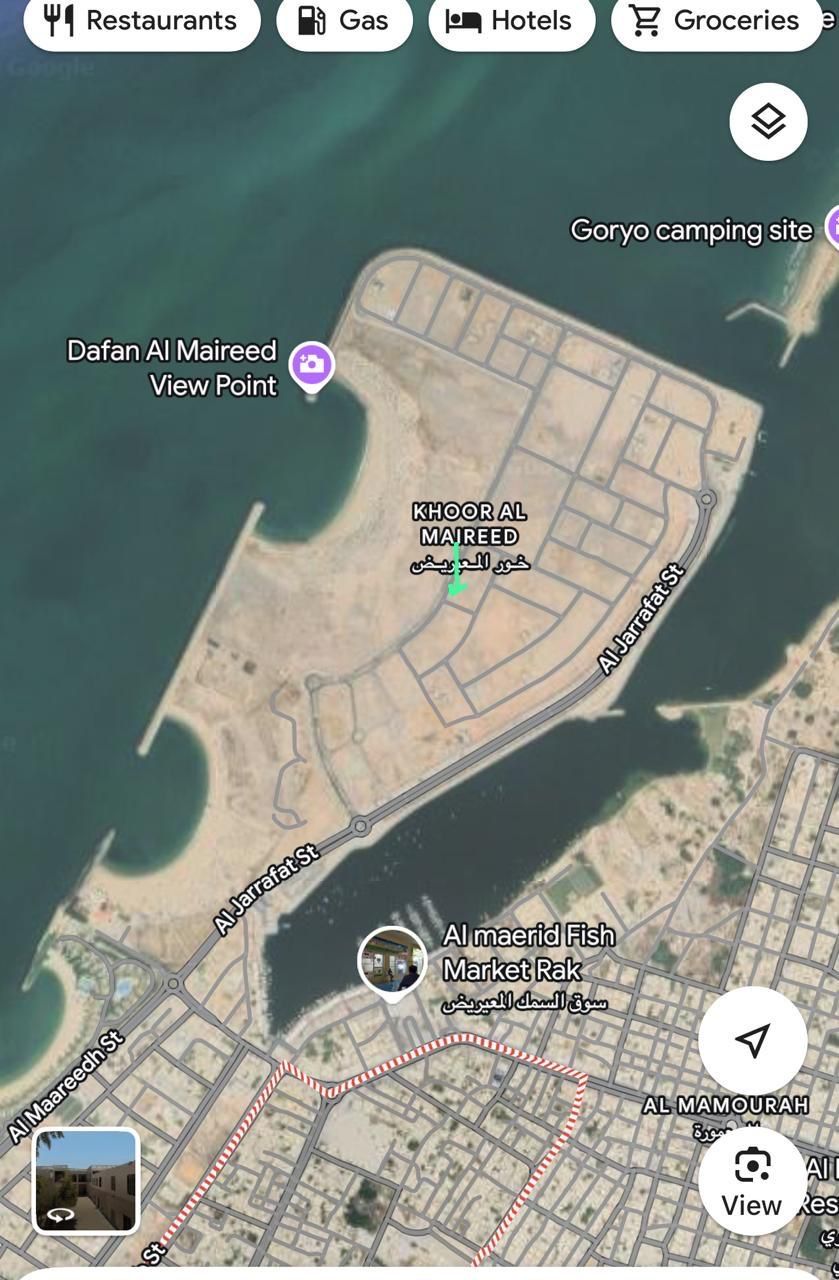Tap the Groceries chip
The image size is (839, 1280).
[x=720, y=21]
